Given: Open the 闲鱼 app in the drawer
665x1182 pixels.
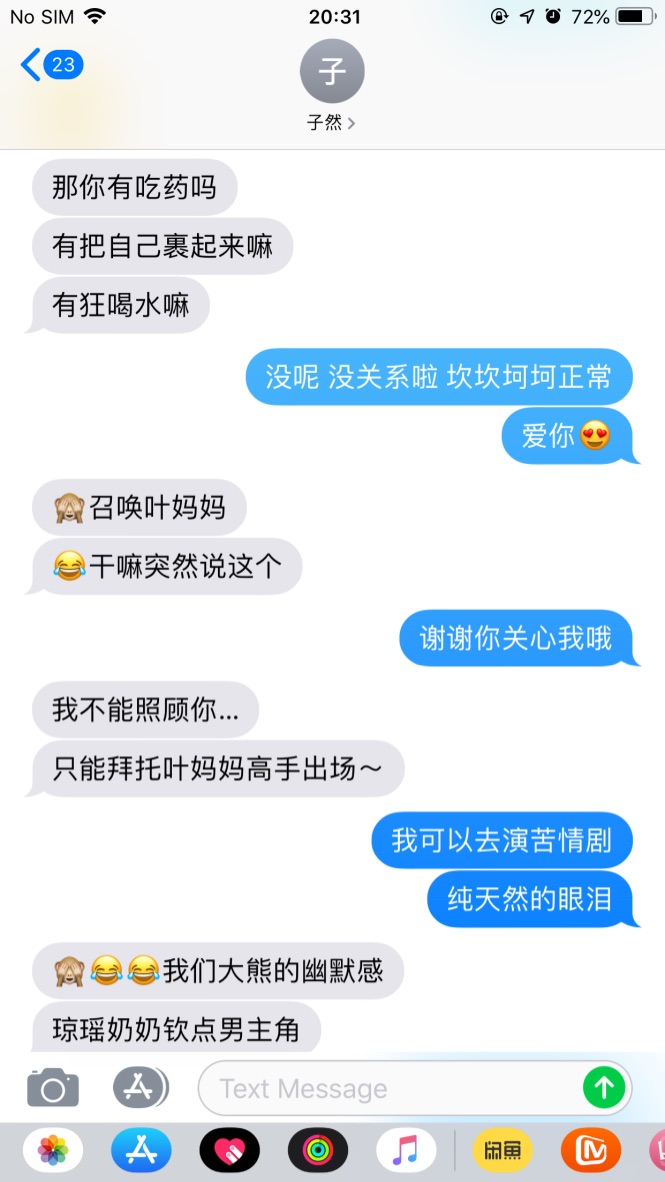Looking at the screenshot, I should pyautogui.click(x=503, y=1150).
